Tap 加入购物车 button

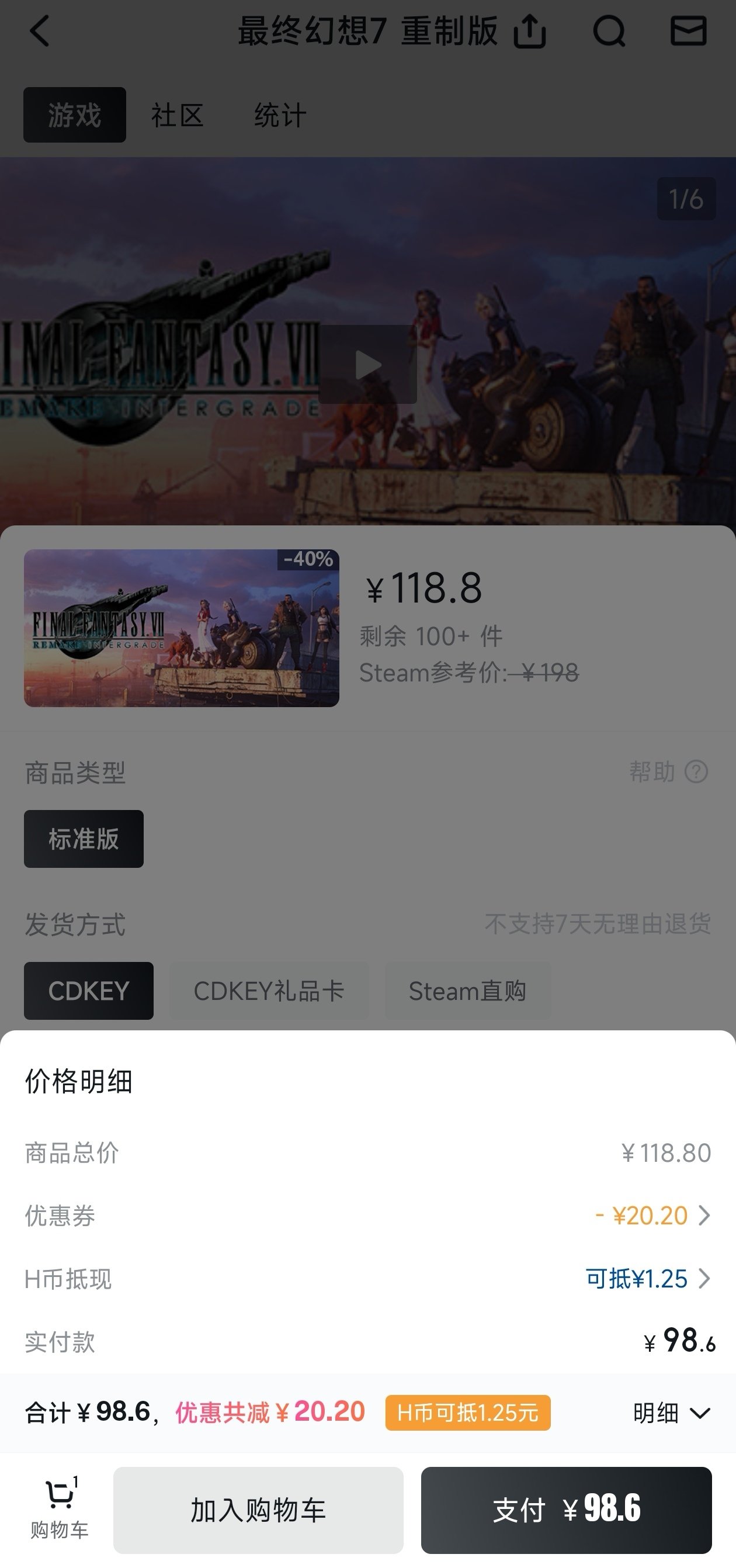[258, 1510]
